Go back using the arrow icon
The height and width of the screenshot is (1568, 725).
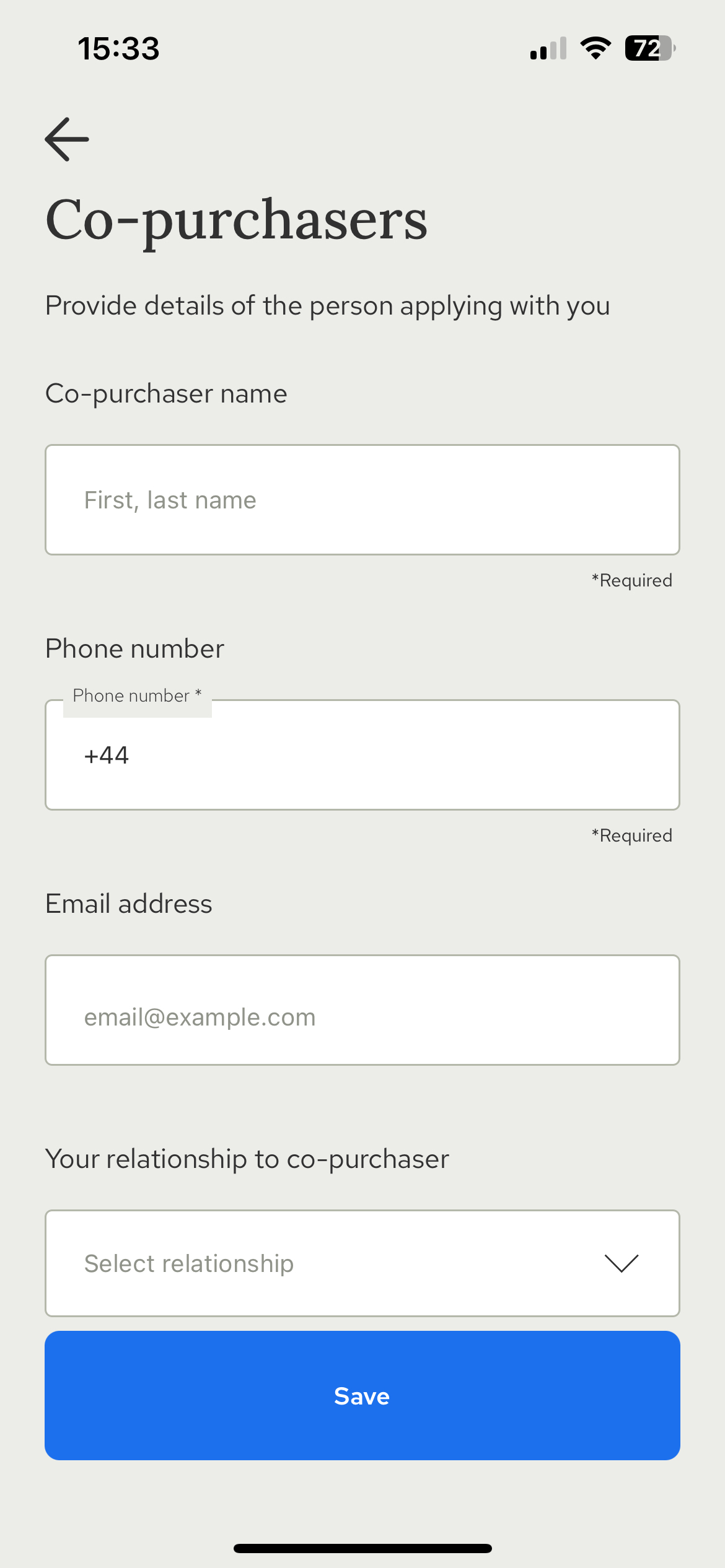[67, 139]
